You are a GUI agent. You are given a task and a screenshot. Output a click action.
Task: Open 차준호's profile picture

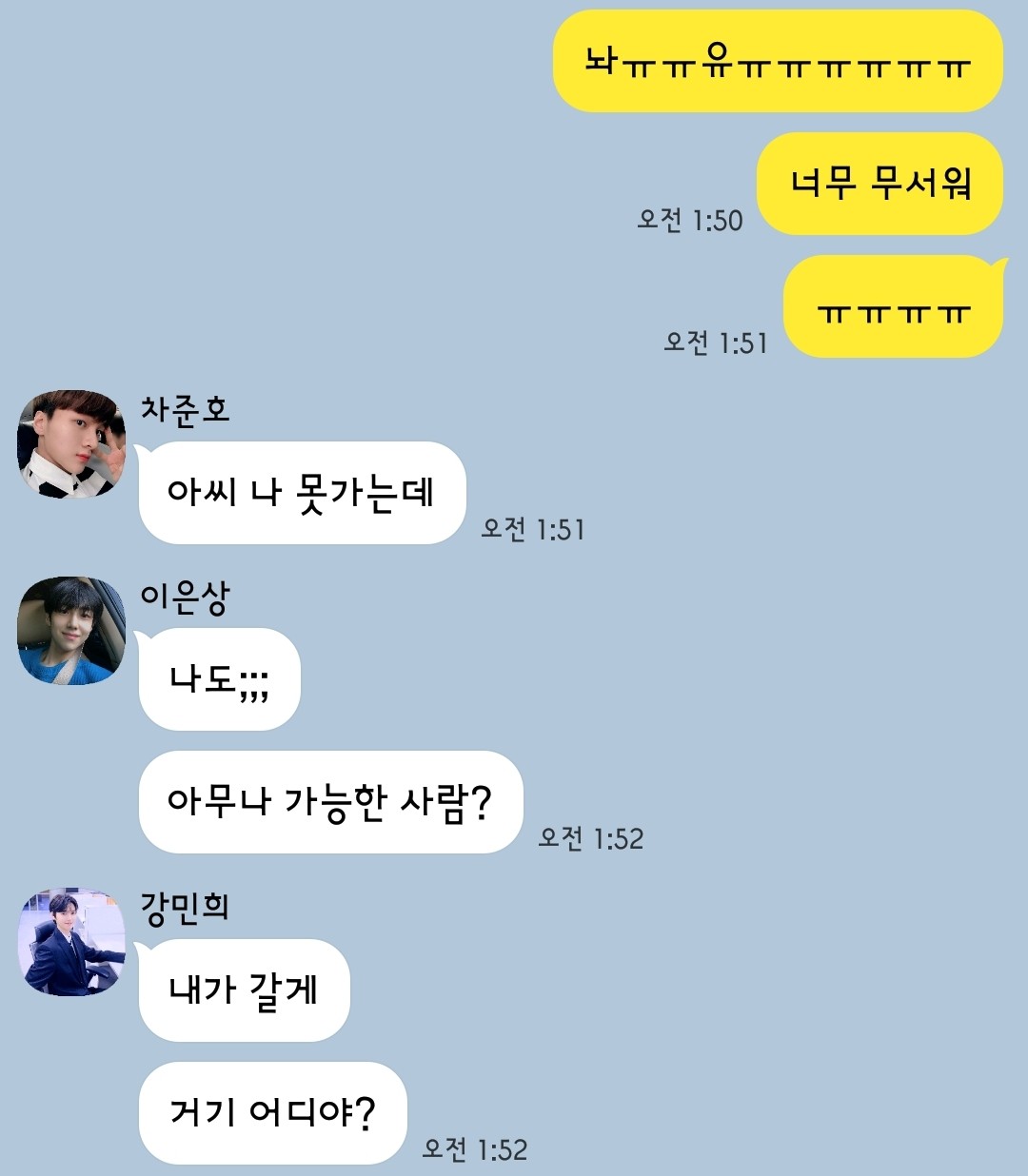click(x=71, y=443)
